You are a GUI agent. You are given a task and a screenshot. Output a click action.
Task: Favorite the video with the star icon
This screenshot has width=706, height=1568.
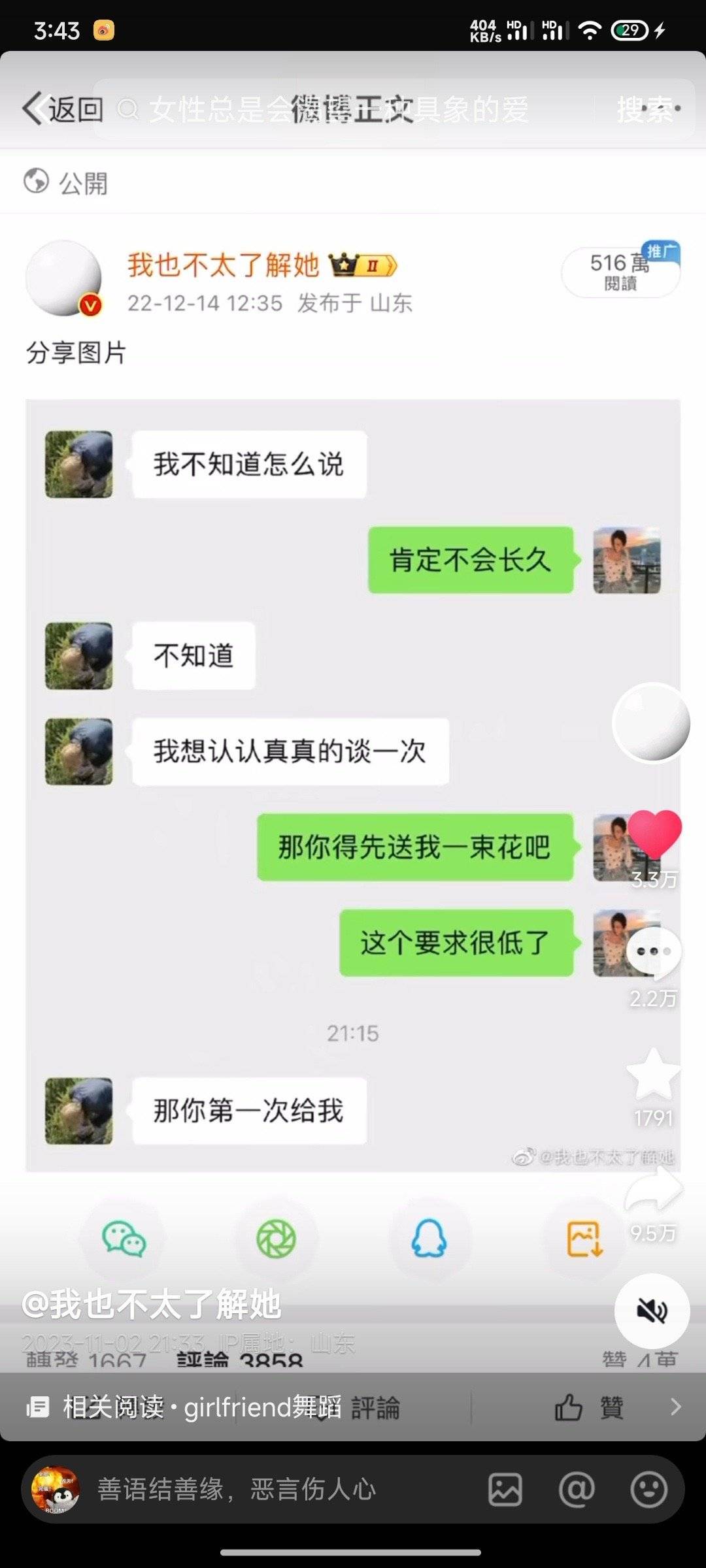(x=654, y=1075)
